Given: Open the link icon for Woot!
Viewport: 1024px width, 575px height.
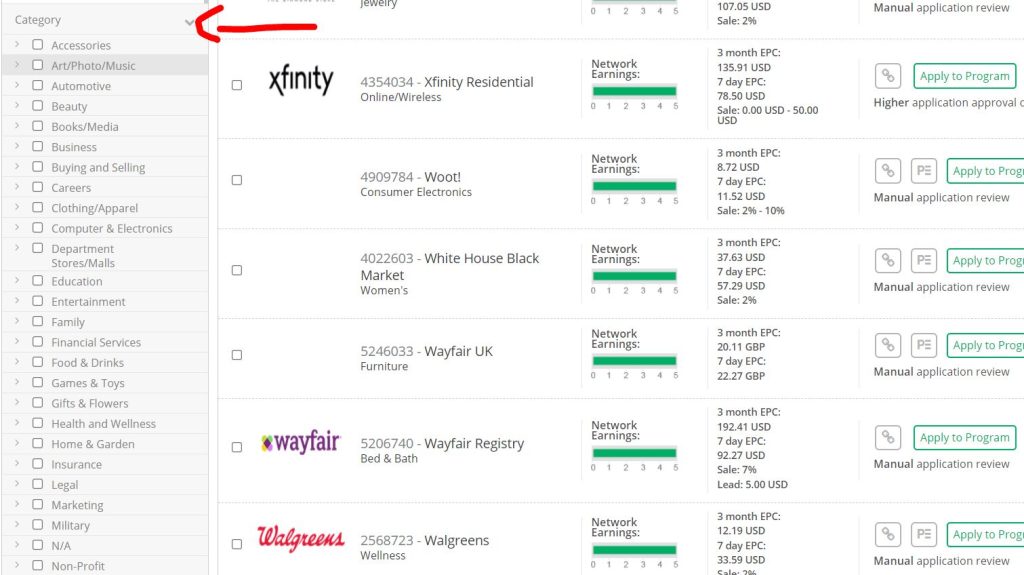Looking at the screenshot, I should point(888,171).
